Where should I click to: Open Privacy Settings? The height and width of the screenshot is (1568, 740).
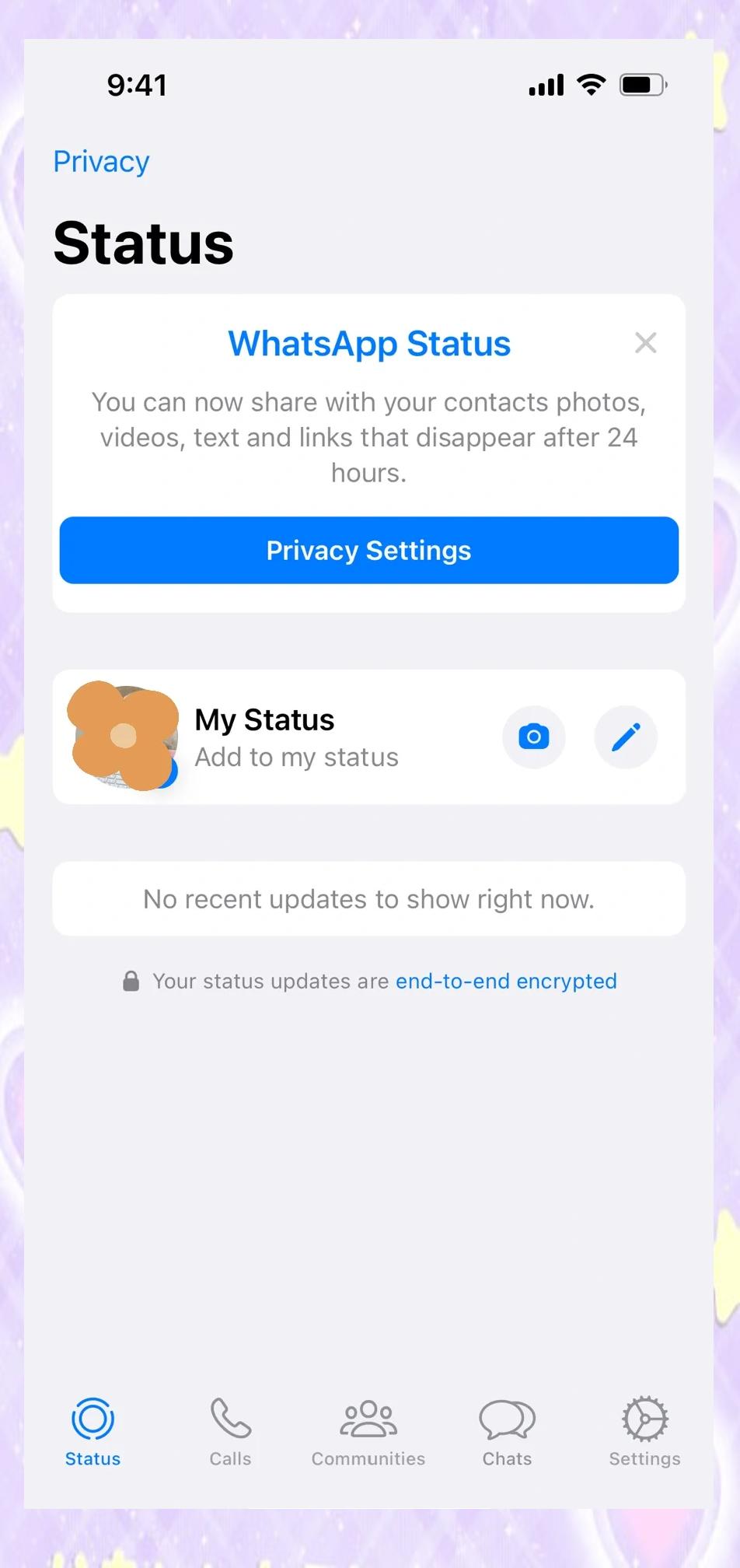click(368, 550)
